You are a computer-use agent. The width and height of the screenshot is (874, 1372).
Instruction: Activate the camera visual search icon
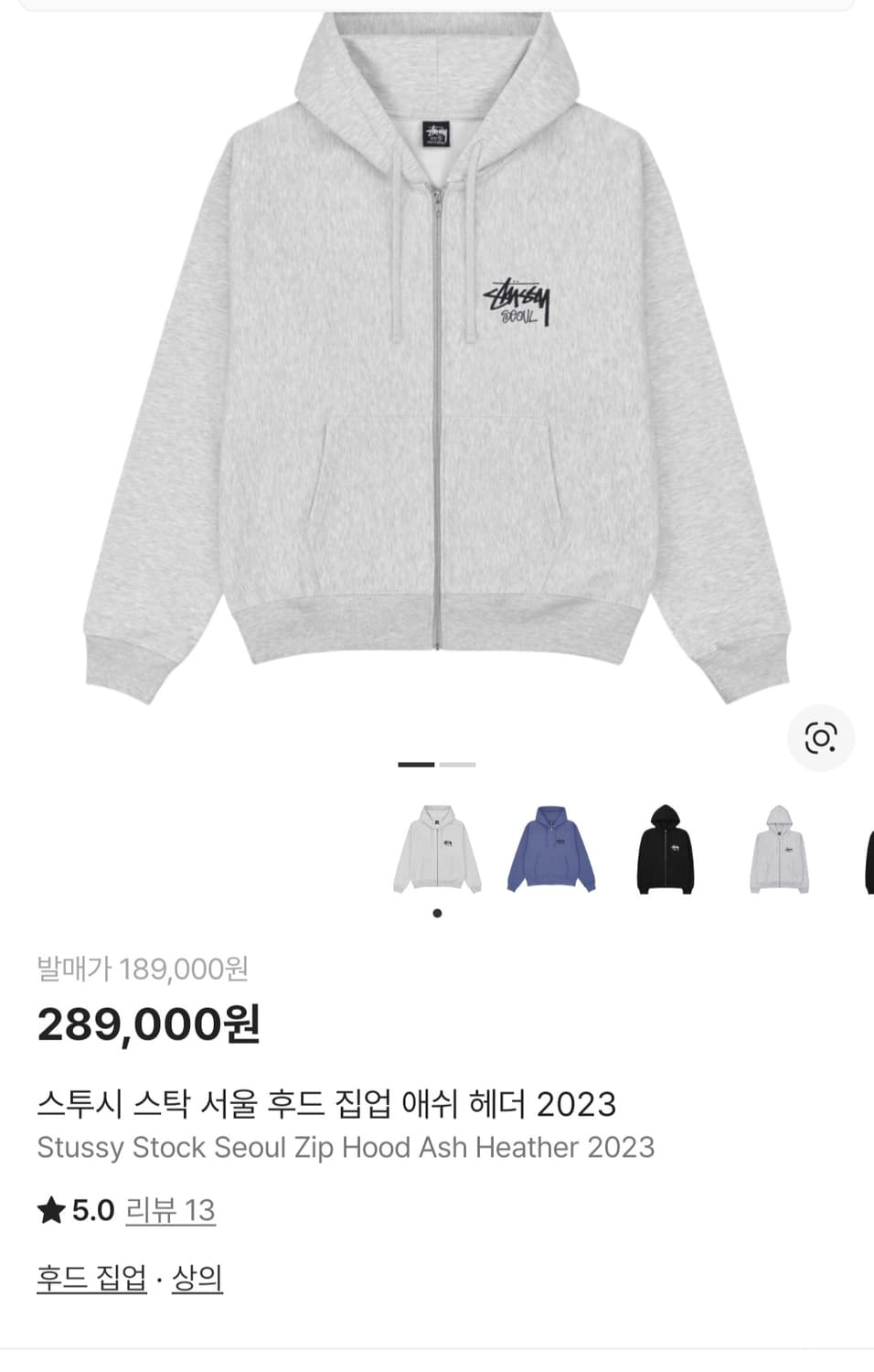click(x=821, y=737)
